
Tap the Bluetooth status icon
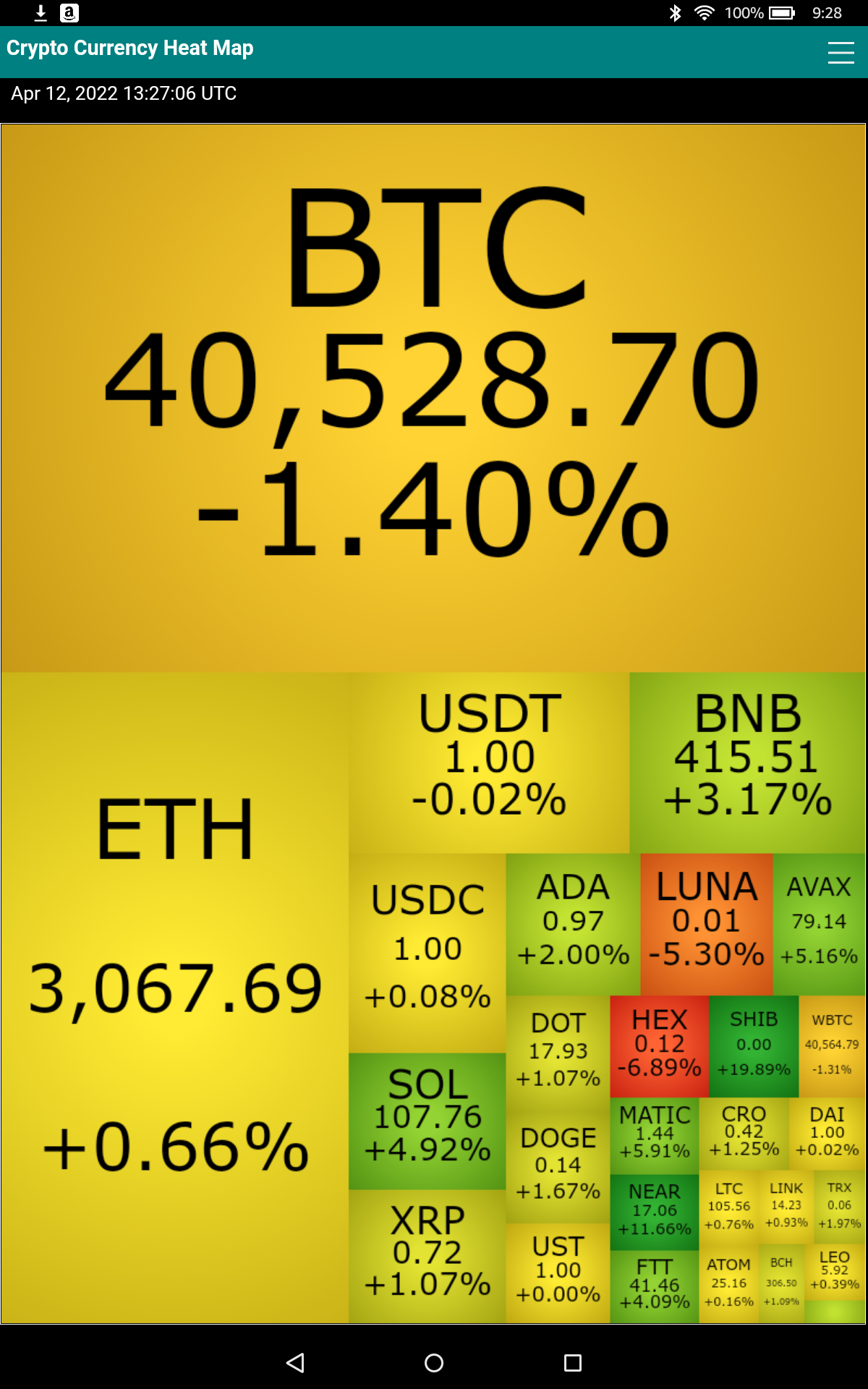point(675,12)
